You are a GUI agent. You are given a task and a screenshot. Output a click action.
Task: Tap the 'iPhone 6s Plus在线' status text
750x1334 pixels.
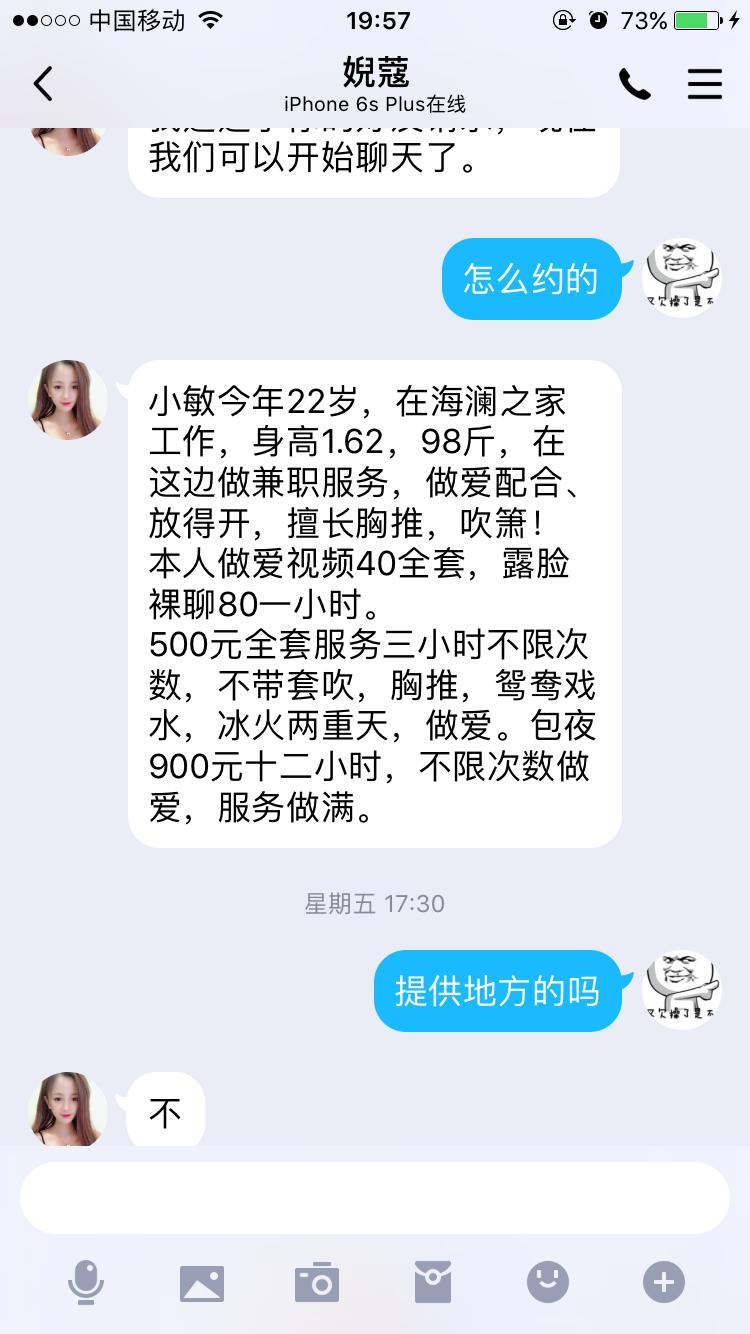pos(374,103)
